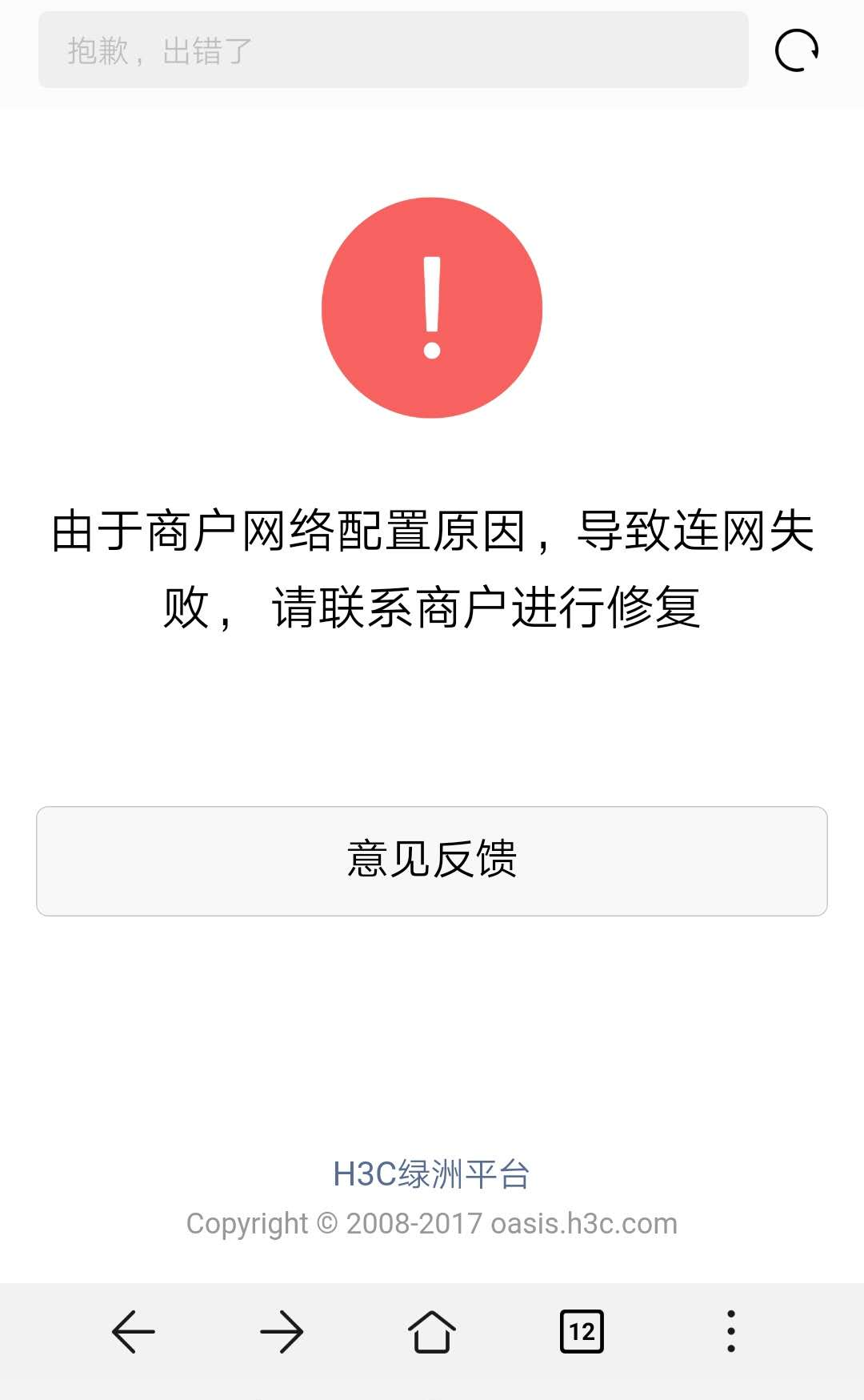Go back to the previous page
This screenshot has width=864, height=1400.
pyautogui.click(x=133, y=1332)
